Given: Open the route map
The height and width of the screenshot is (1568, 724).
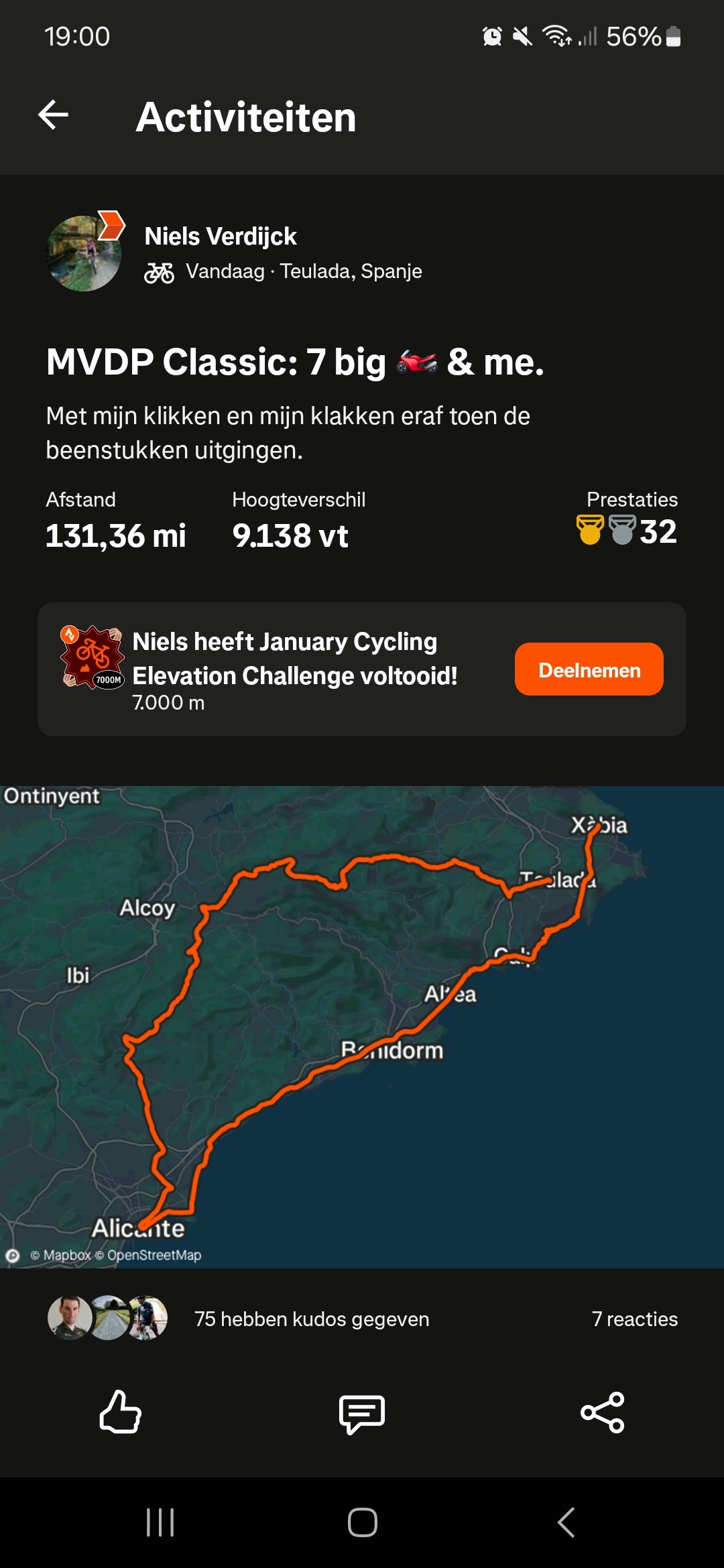Looking at the screenshot, I should (362, 1025).
